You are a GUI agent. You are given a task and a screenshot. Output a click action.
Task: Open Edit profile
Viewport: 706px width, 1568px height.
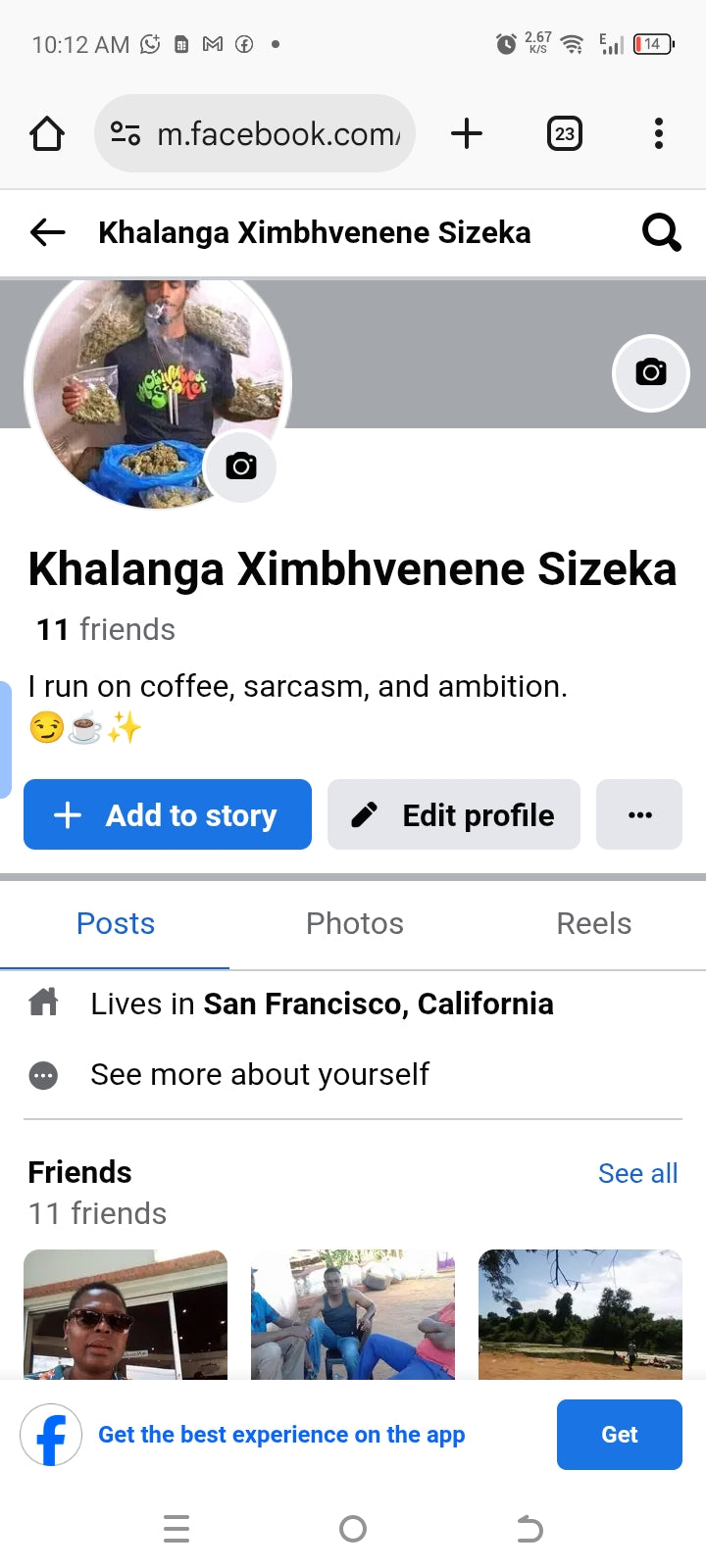454,814
